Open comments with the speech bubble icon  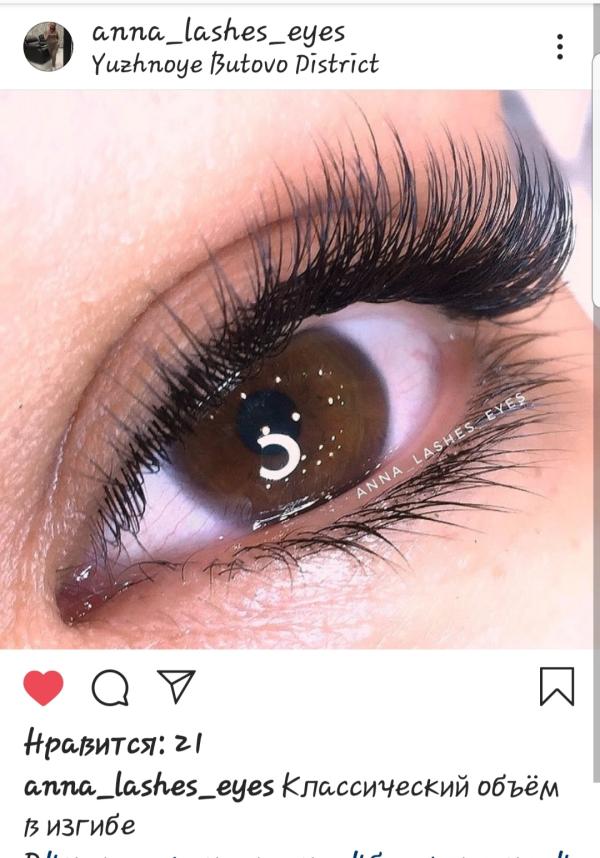110,687
